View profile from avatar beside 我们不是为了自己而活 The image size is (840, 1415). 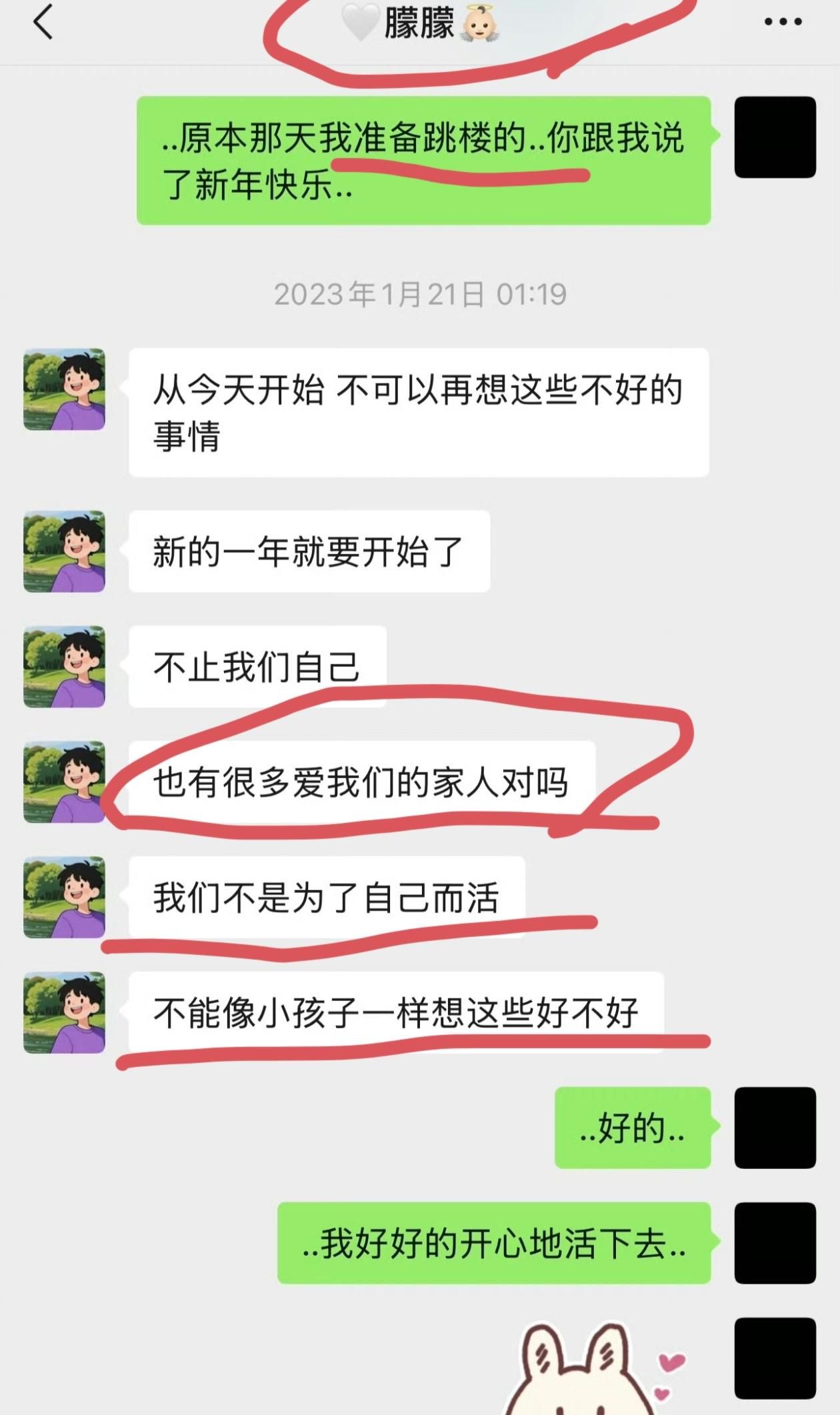point(65,898)
